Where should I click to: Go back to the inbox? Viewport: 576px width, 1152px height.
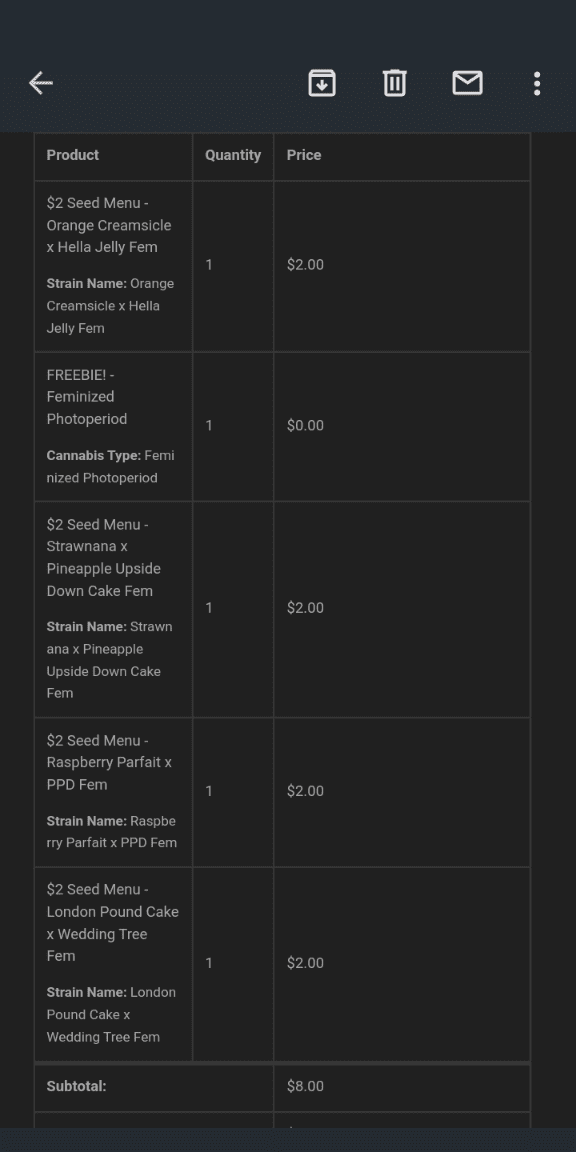41,83
